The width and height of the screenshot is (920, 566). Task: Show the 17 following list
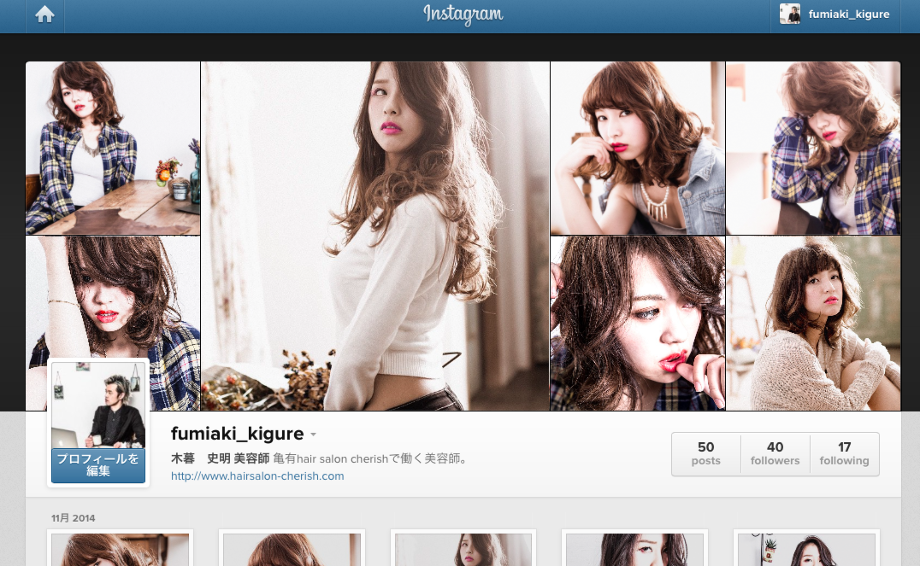click(844, 454)
